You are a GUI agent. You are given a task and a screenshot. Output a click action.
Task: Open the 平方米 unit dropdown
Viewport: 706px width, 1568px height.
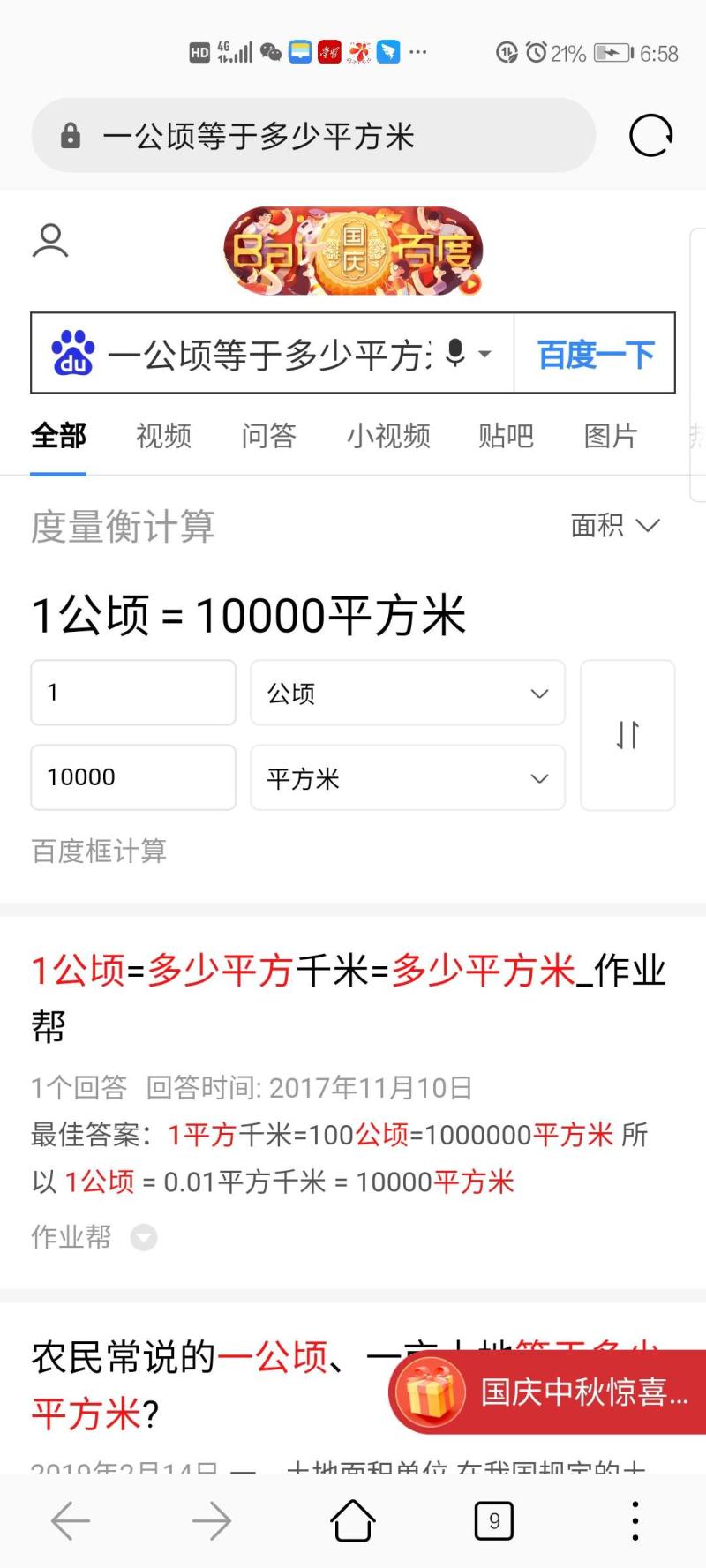click(x=408, y=777)
